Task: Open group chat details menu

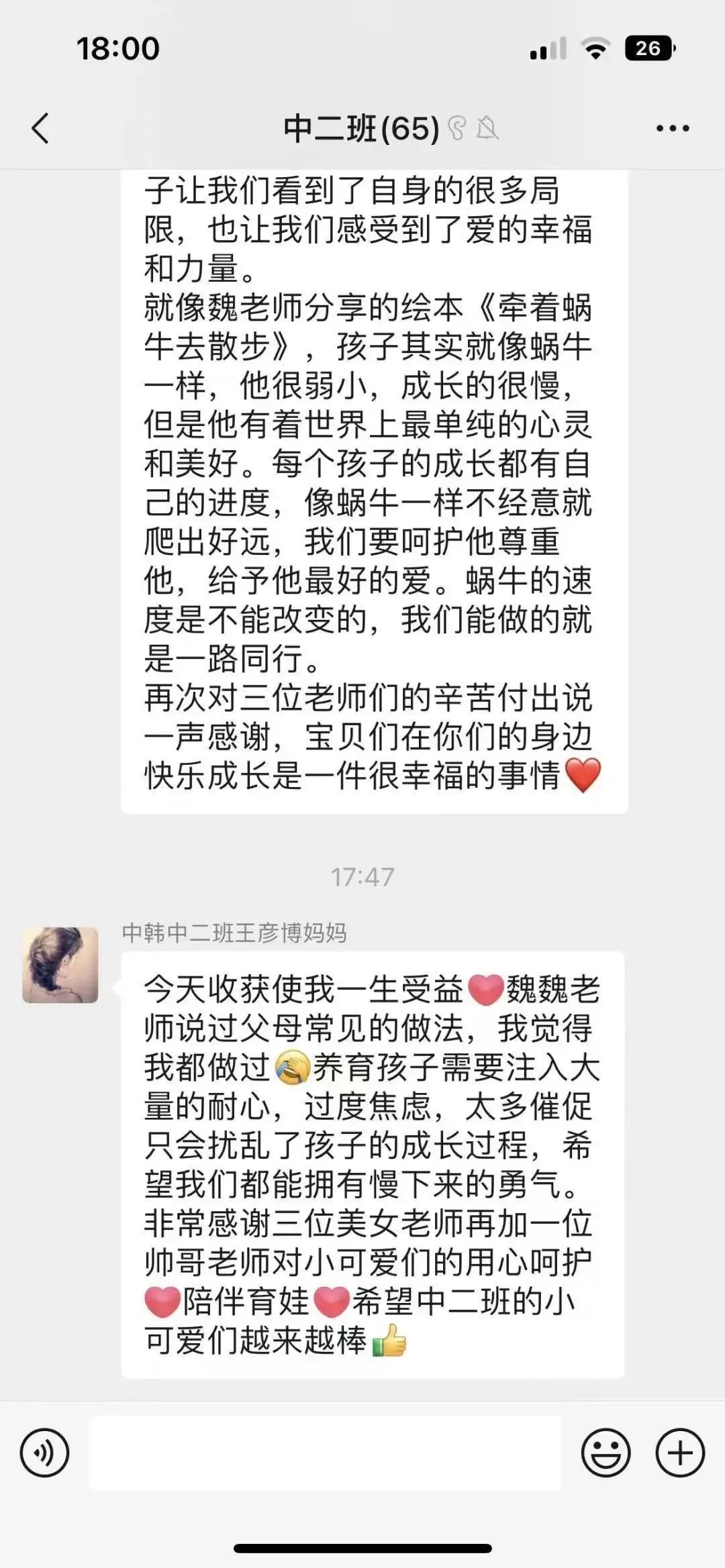Action: (x=672, y=128)
